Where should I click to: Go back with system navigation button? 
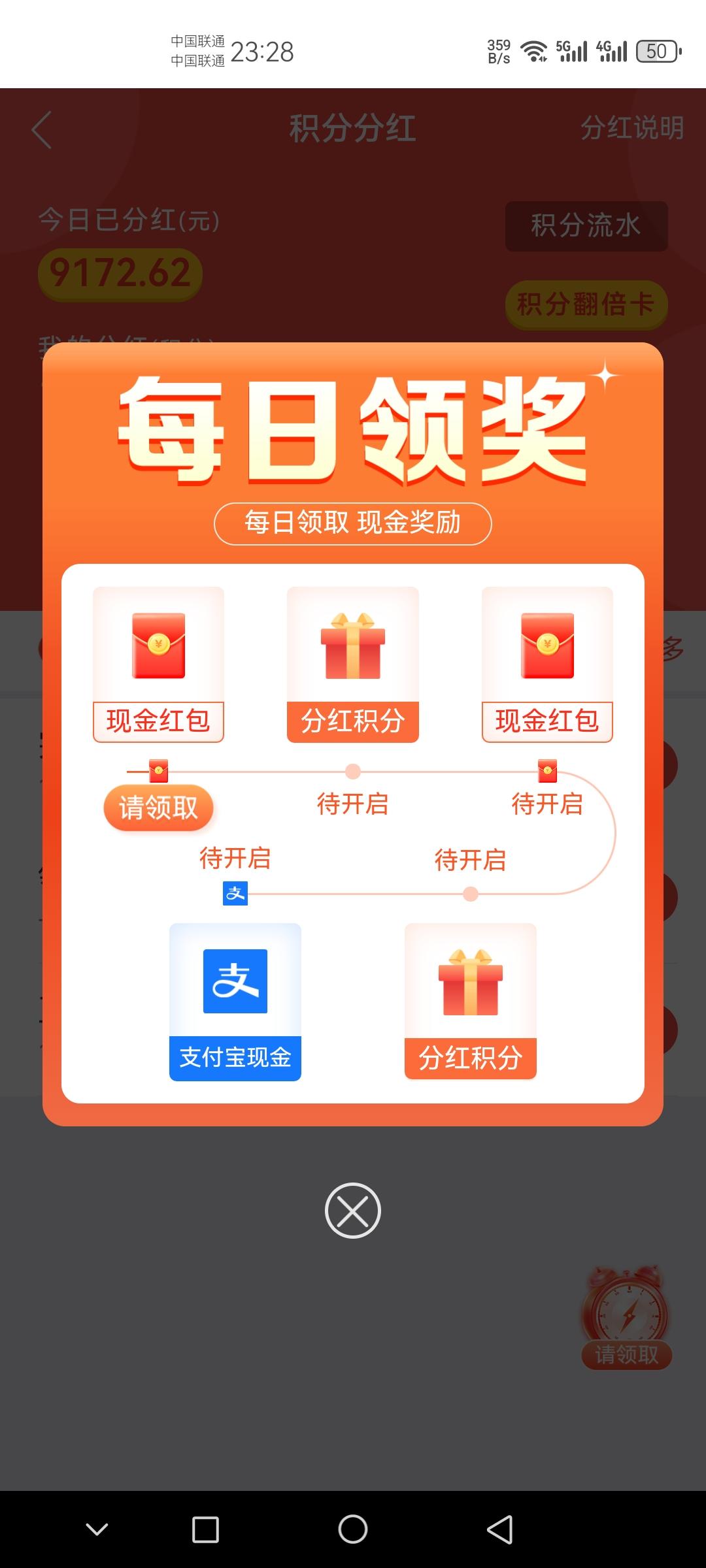pos(500,1529)
